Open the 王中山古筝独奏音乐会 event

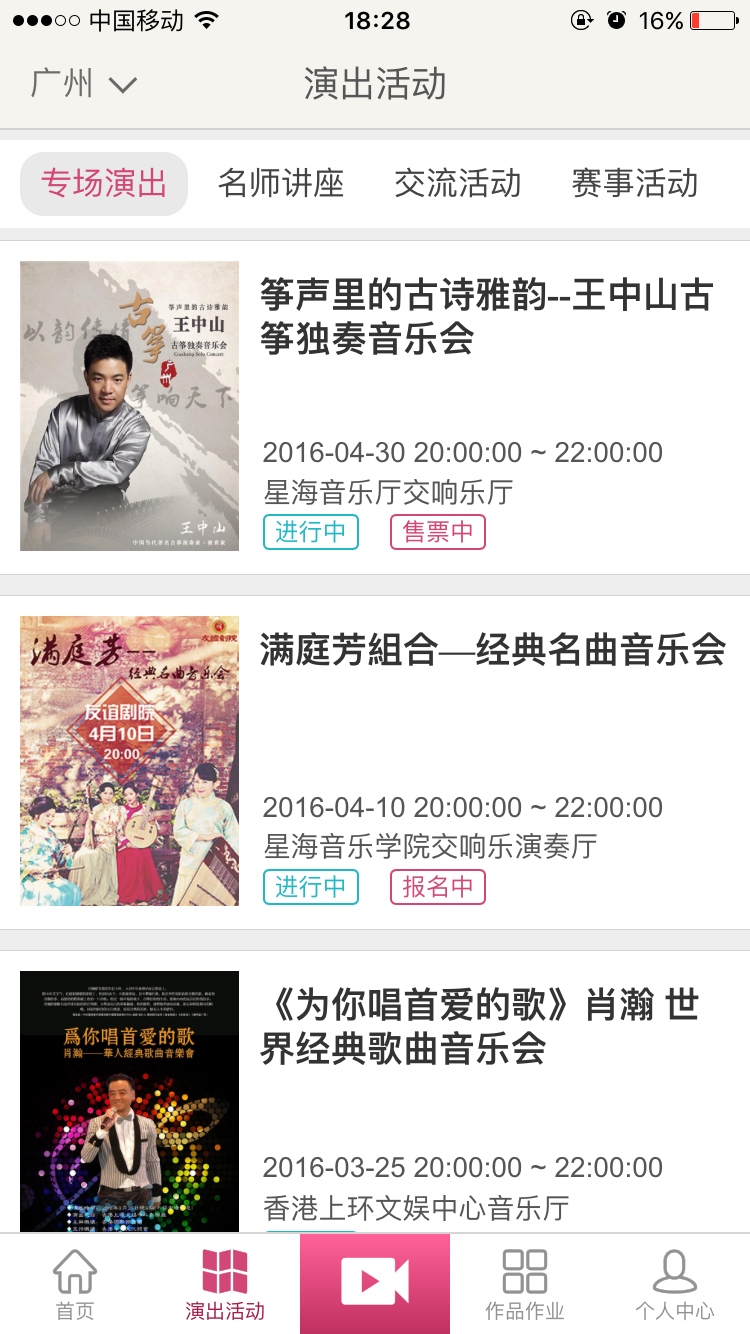486,317
